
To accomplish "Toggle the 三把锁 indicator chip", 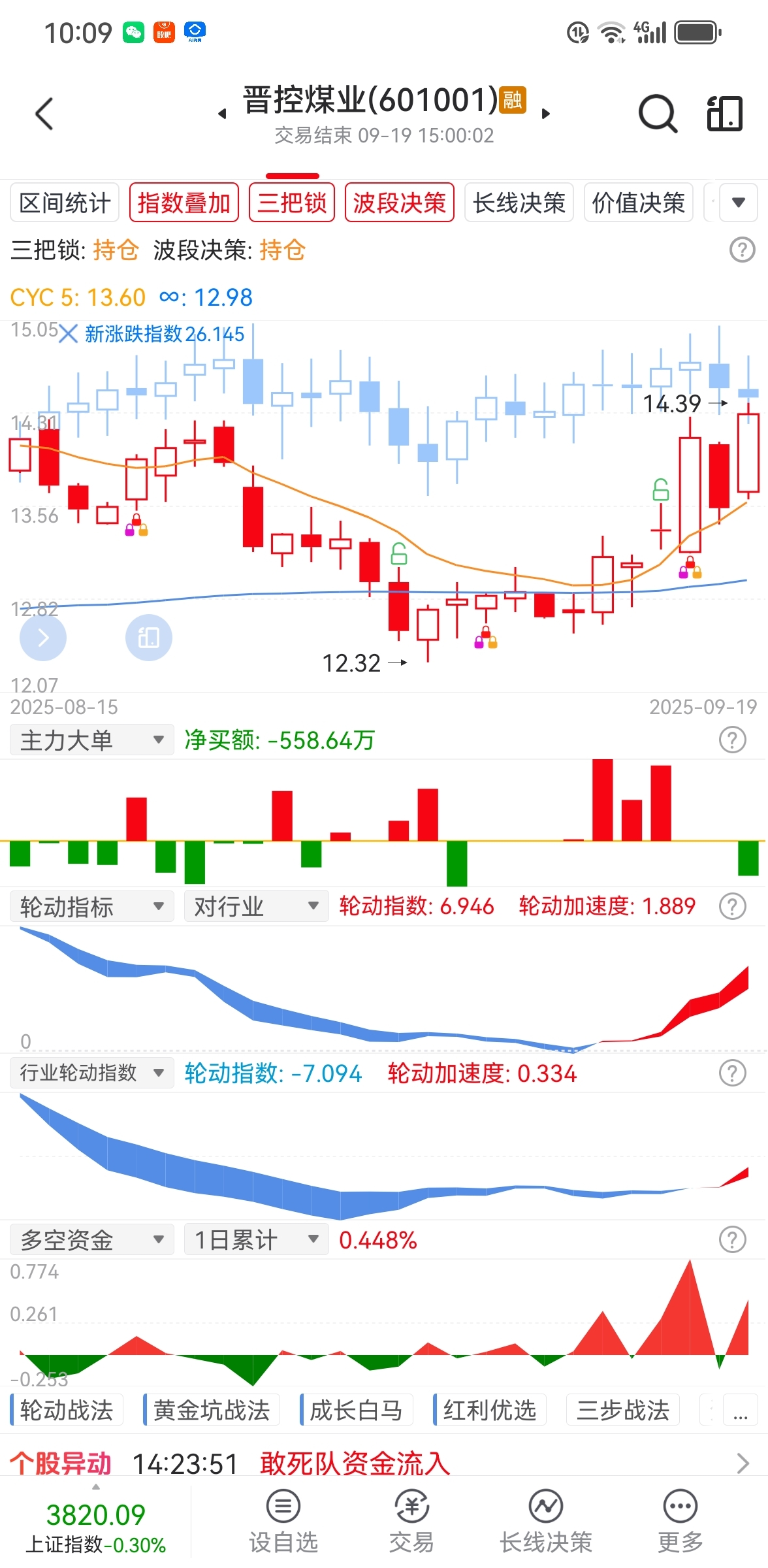I will [x=292, y=203].
